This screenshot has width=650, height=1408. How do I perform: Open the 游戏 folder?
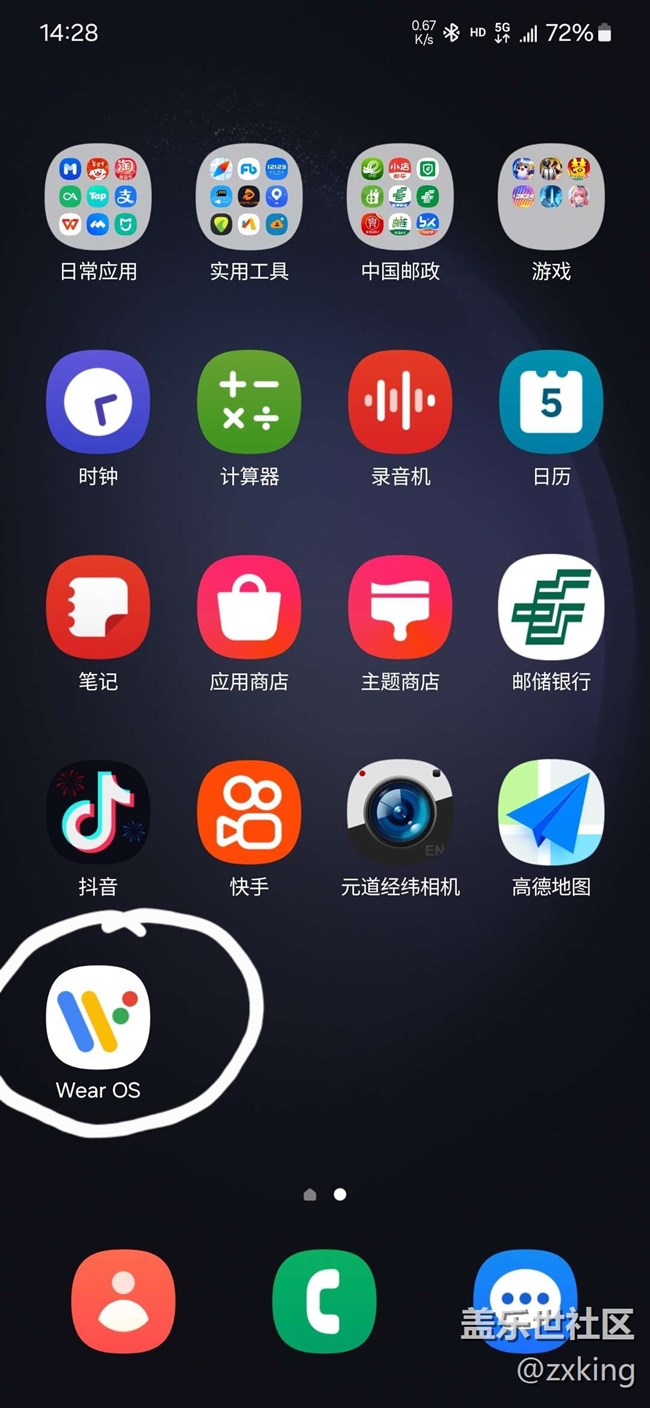point(551,197)
